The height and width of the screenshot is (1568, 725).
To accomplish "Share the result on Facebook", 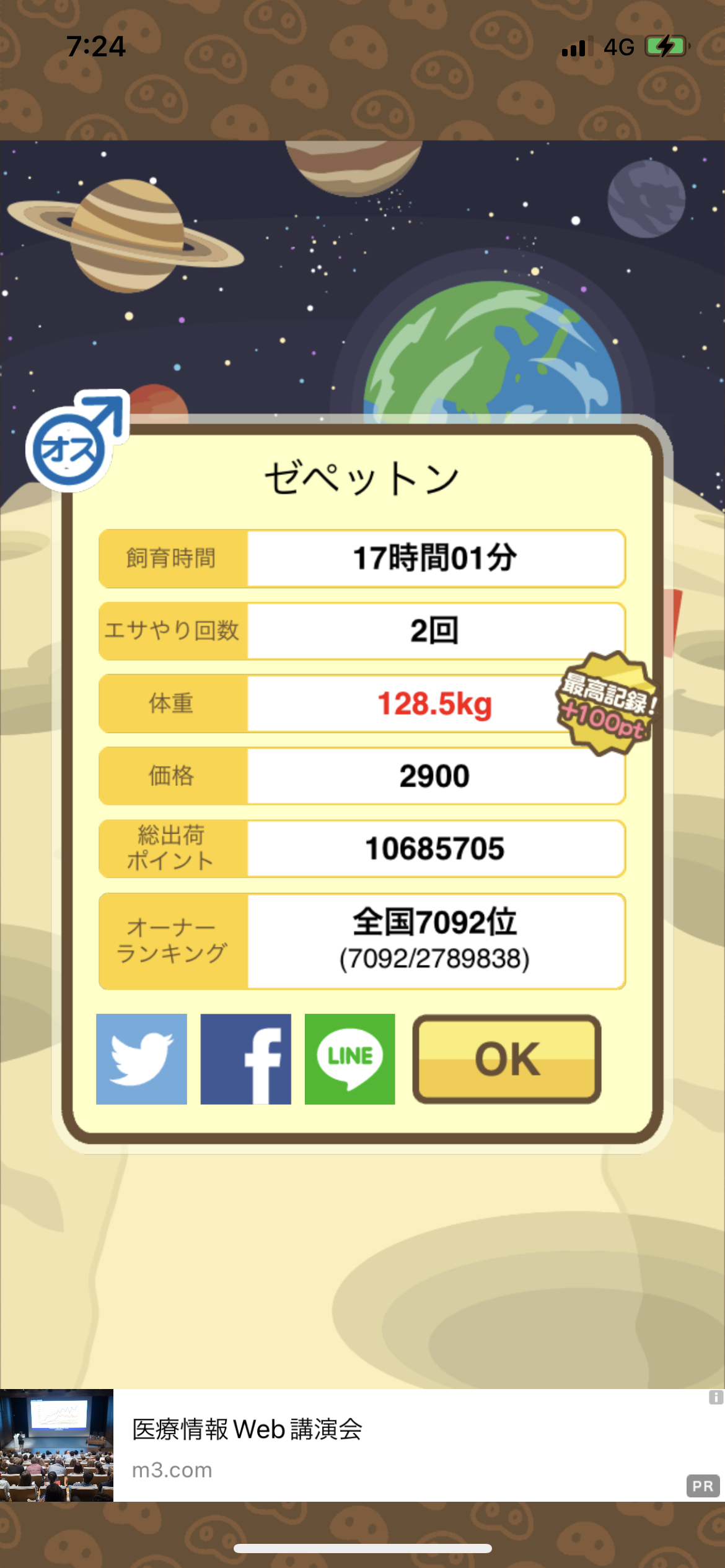I will click(x=245, y=1059).
